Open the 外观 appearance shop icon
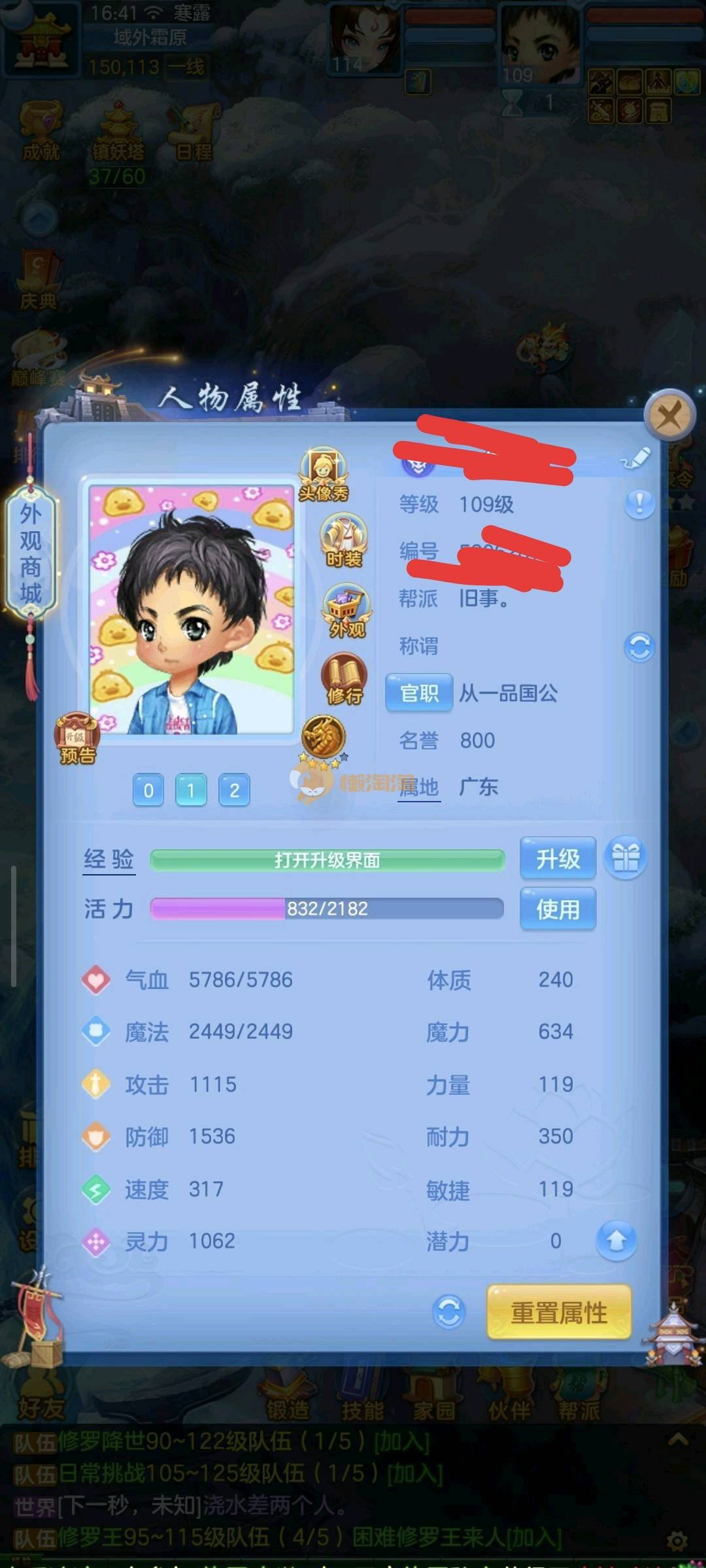Image resolution: width=706 pixels, height=1568 pixels. click(346, 611)
